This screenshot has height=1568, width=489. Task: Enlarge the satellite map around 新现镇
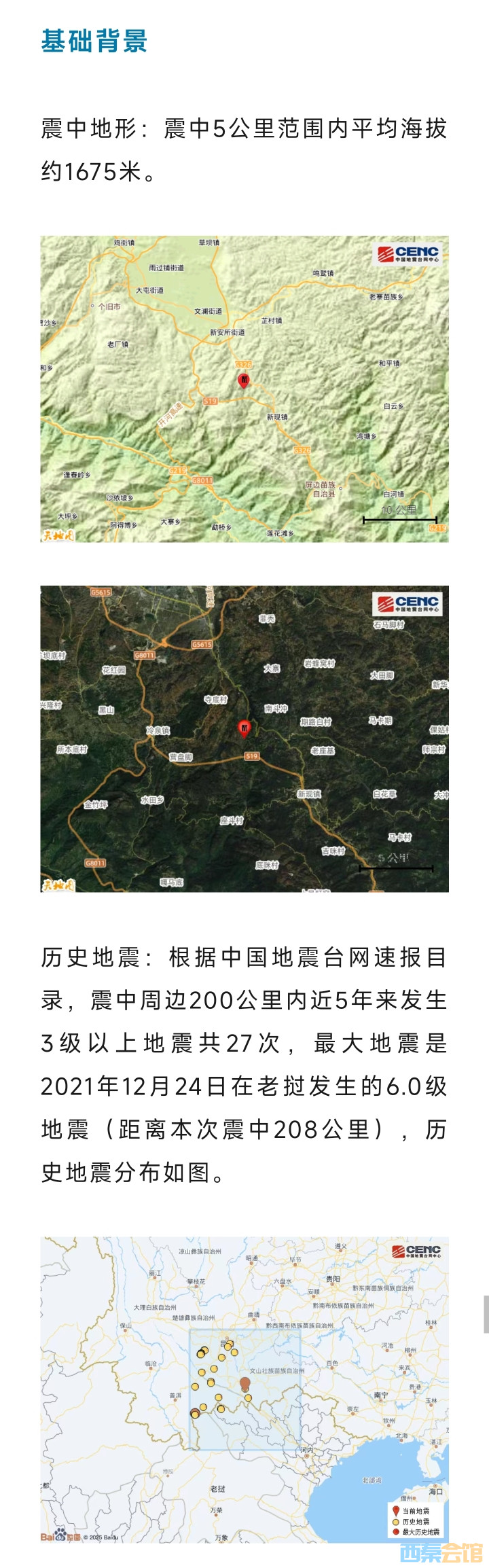[244, 738]
